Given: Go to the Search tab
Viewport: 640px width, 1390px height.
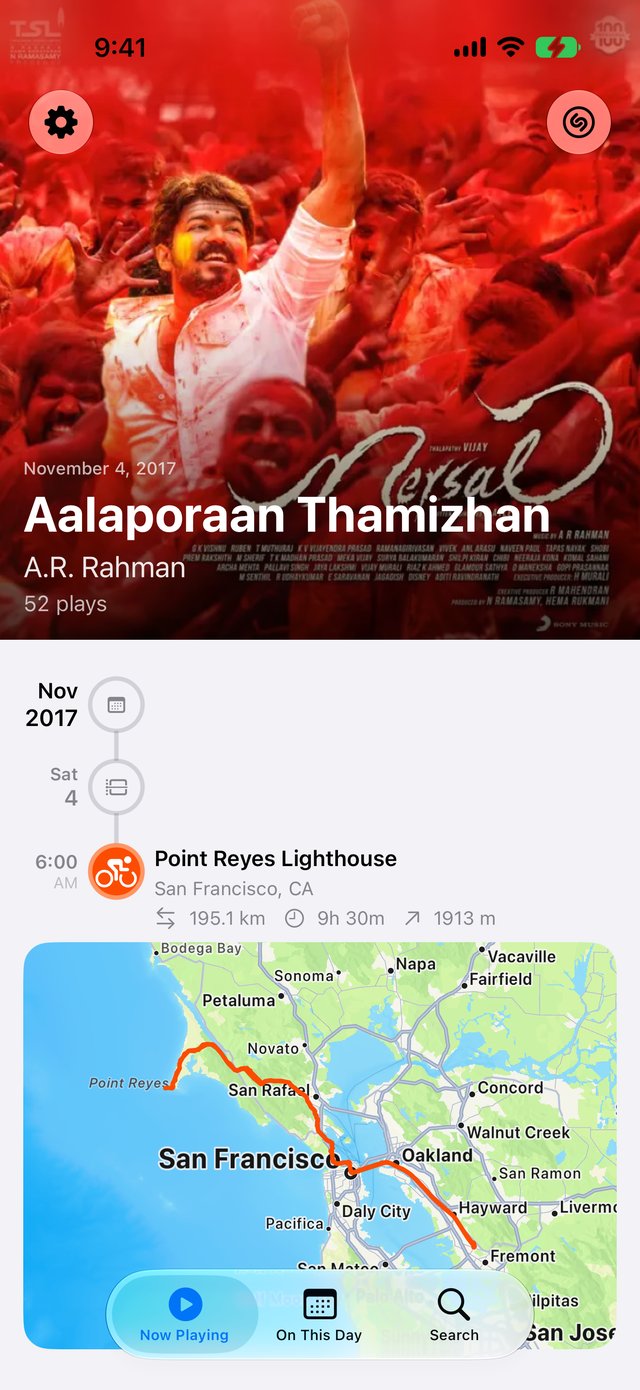Looking at the screenshot, I should pyautogui.click(x=454, y=1314).
